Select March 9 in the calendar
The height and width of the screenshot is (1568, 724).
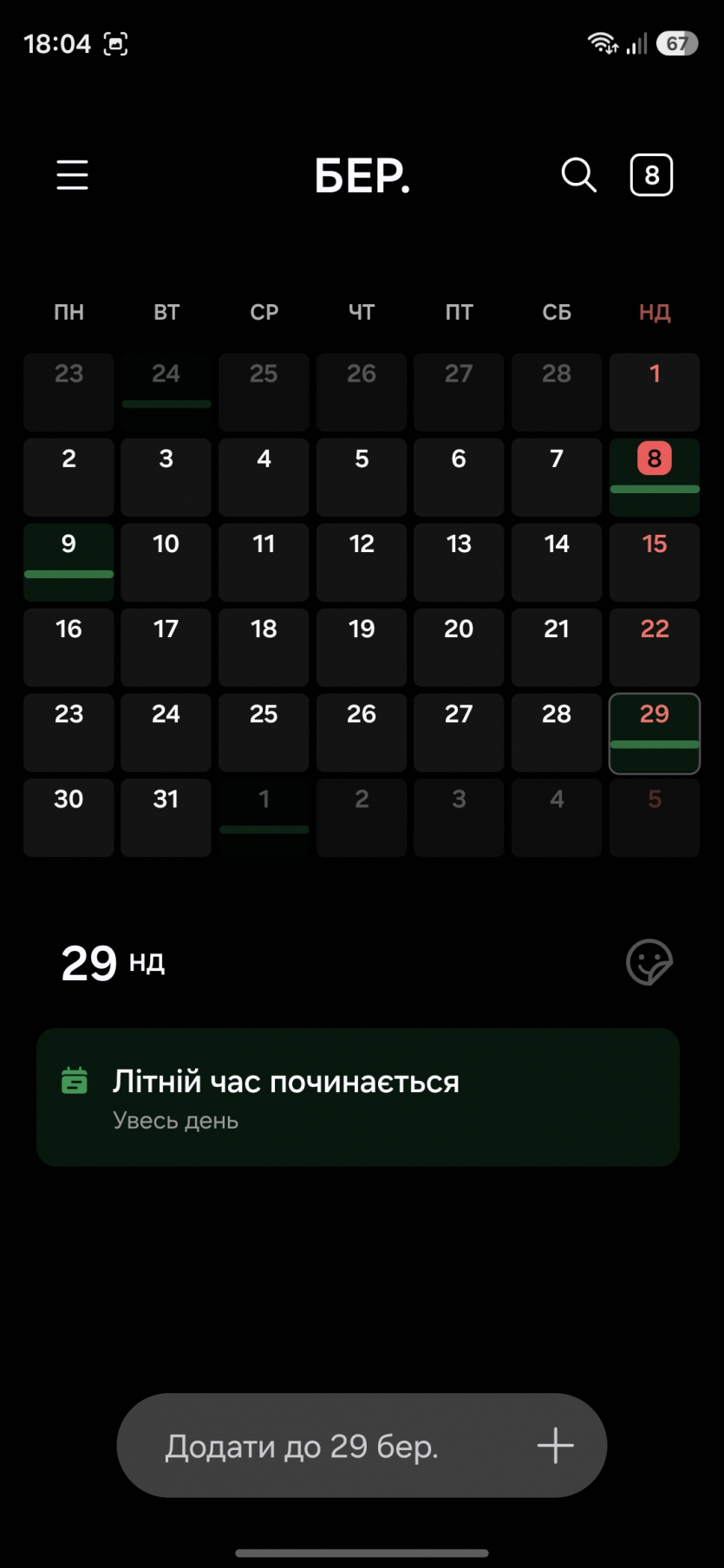click(x=68, y=562)
